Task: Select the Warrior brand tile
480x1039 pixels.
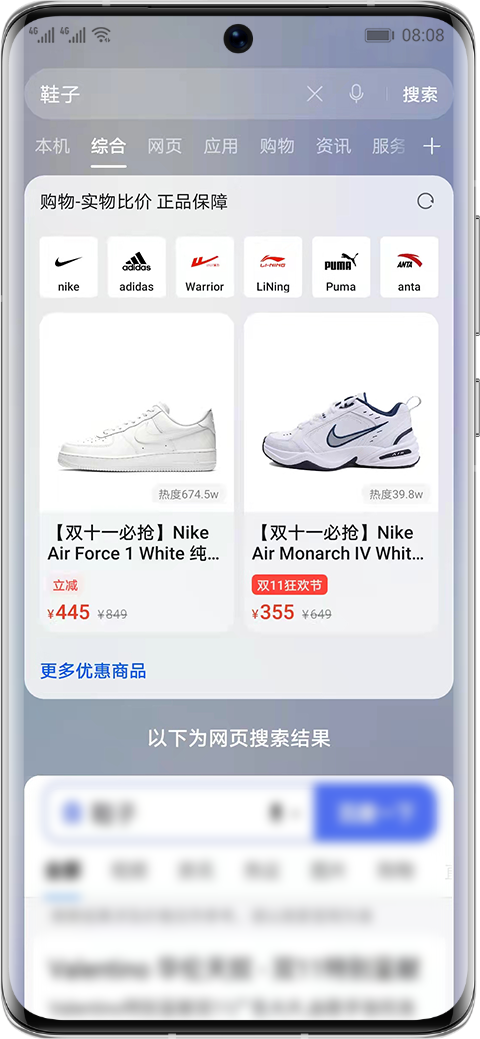Action: (x=205, y=267)
